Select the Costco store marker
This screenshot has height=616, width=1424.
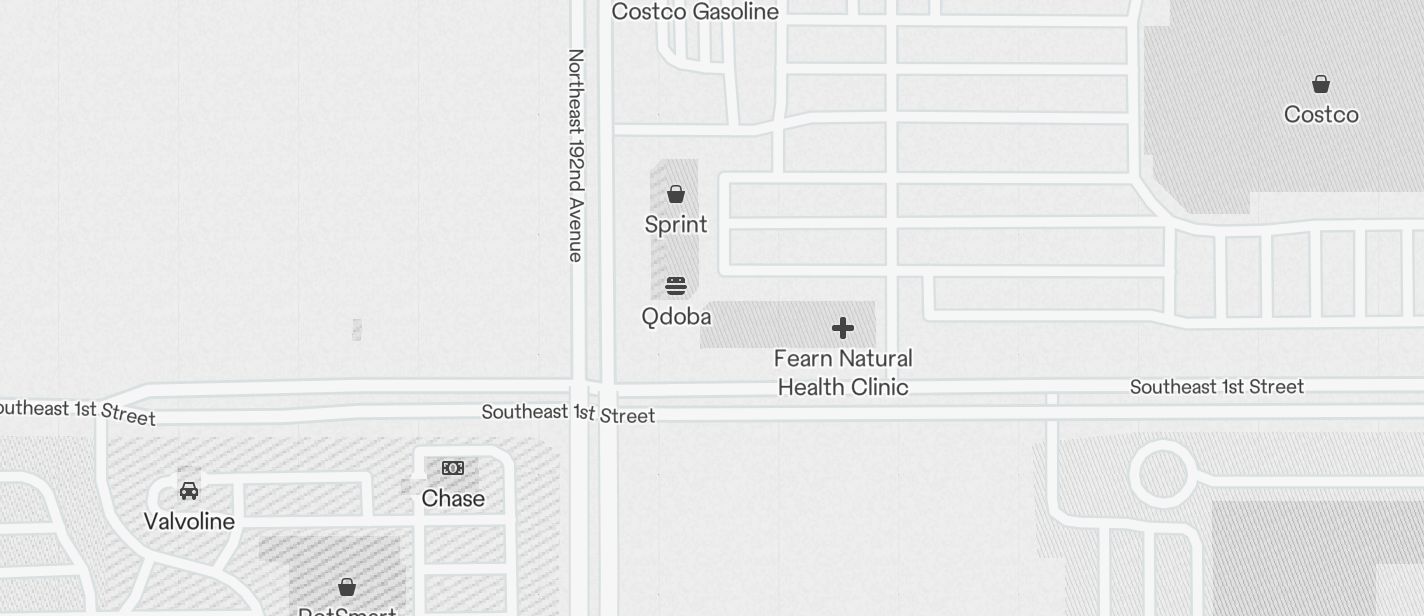click(x=1321, y=84)
